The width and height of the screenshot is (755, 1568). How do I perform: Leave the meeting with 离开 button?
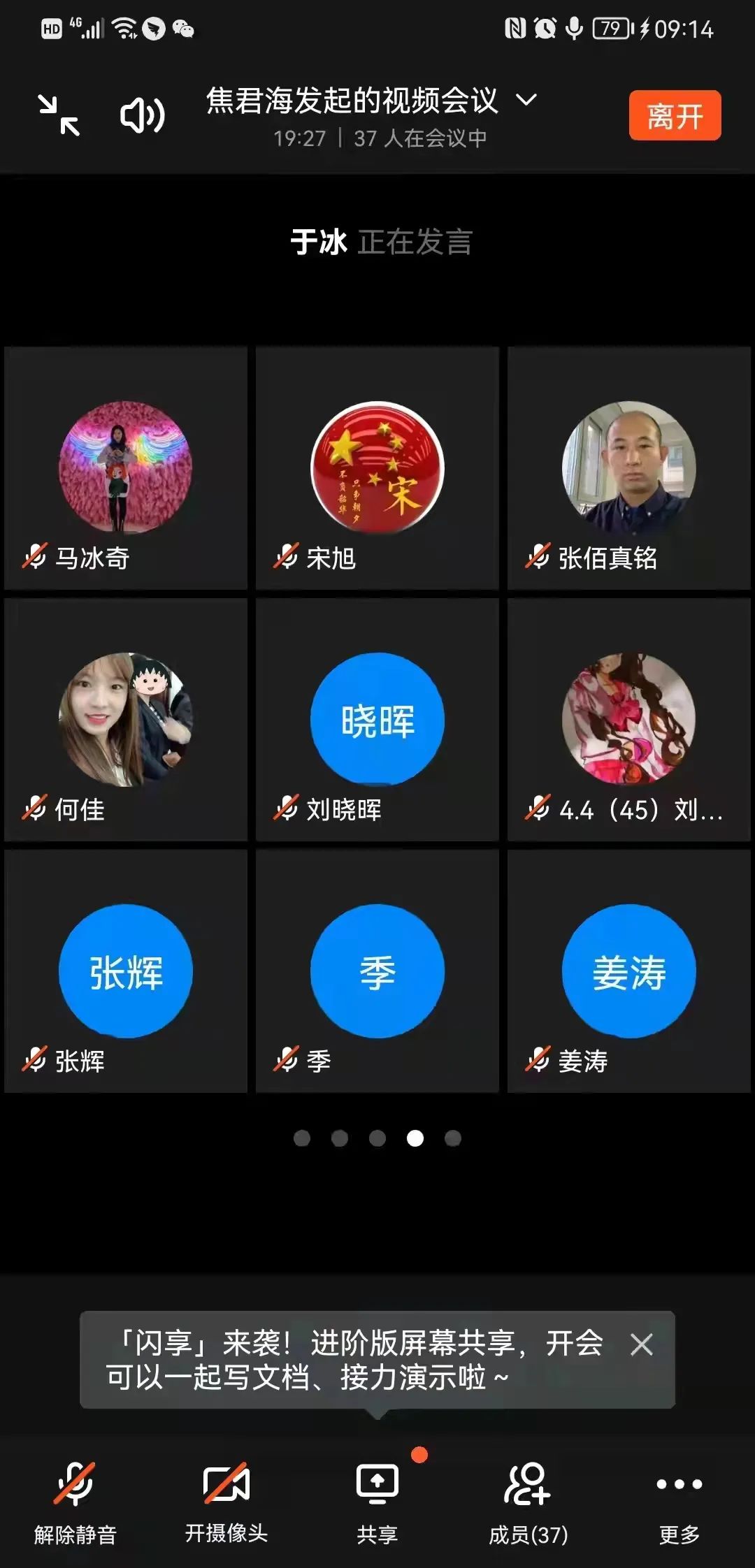tap(675, 116)
